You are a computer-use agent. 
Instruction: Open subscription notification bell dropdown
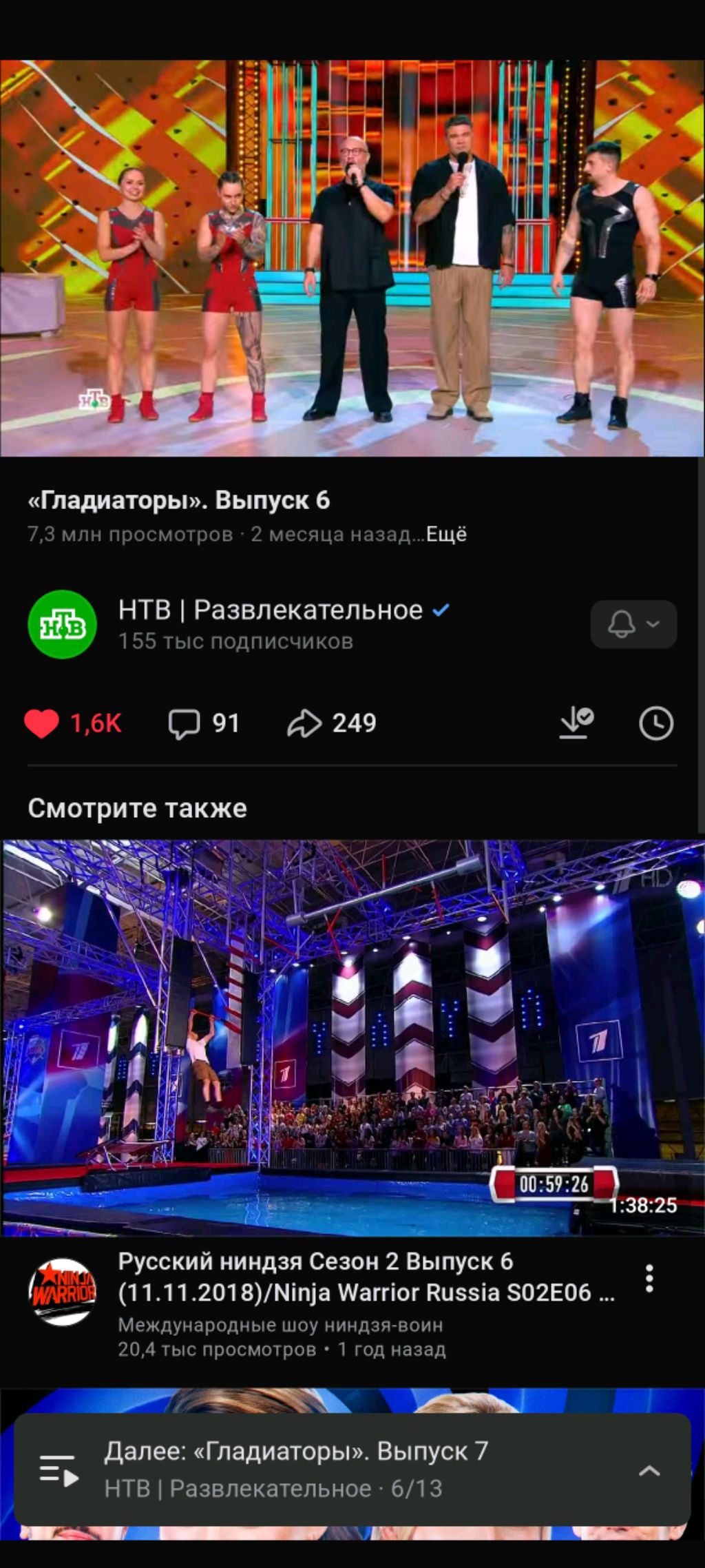pos(633,624)
